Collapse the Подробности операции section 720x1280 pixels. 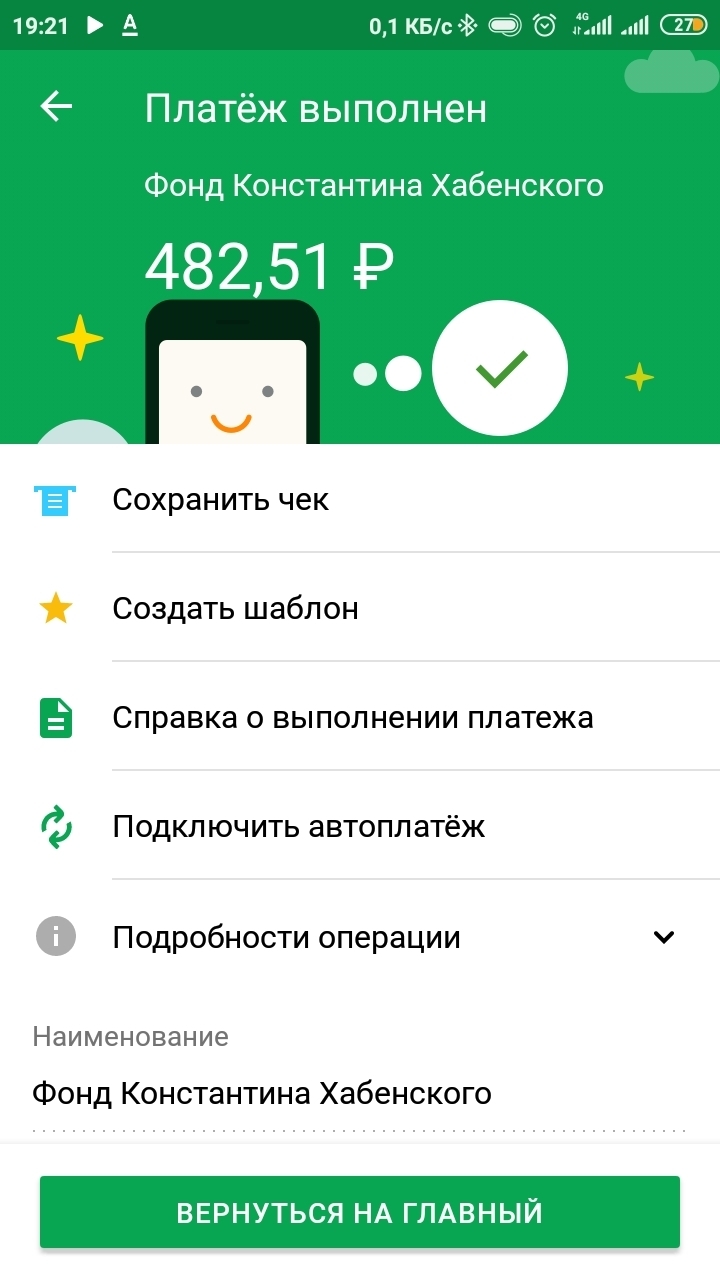[x=664, y=938]
